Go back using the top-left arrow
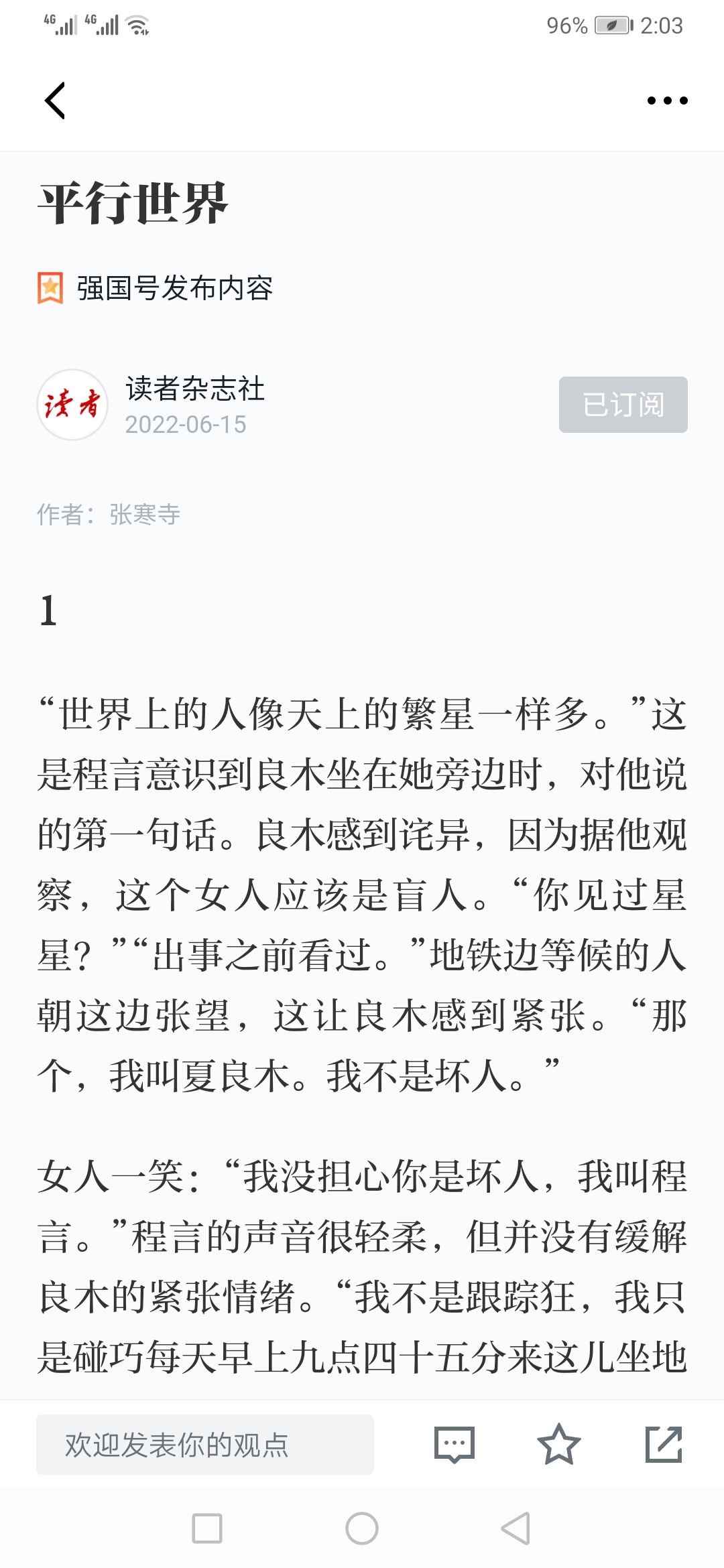Image resolution: width=724 pixels, height=1568 pixels. point(55,101)
